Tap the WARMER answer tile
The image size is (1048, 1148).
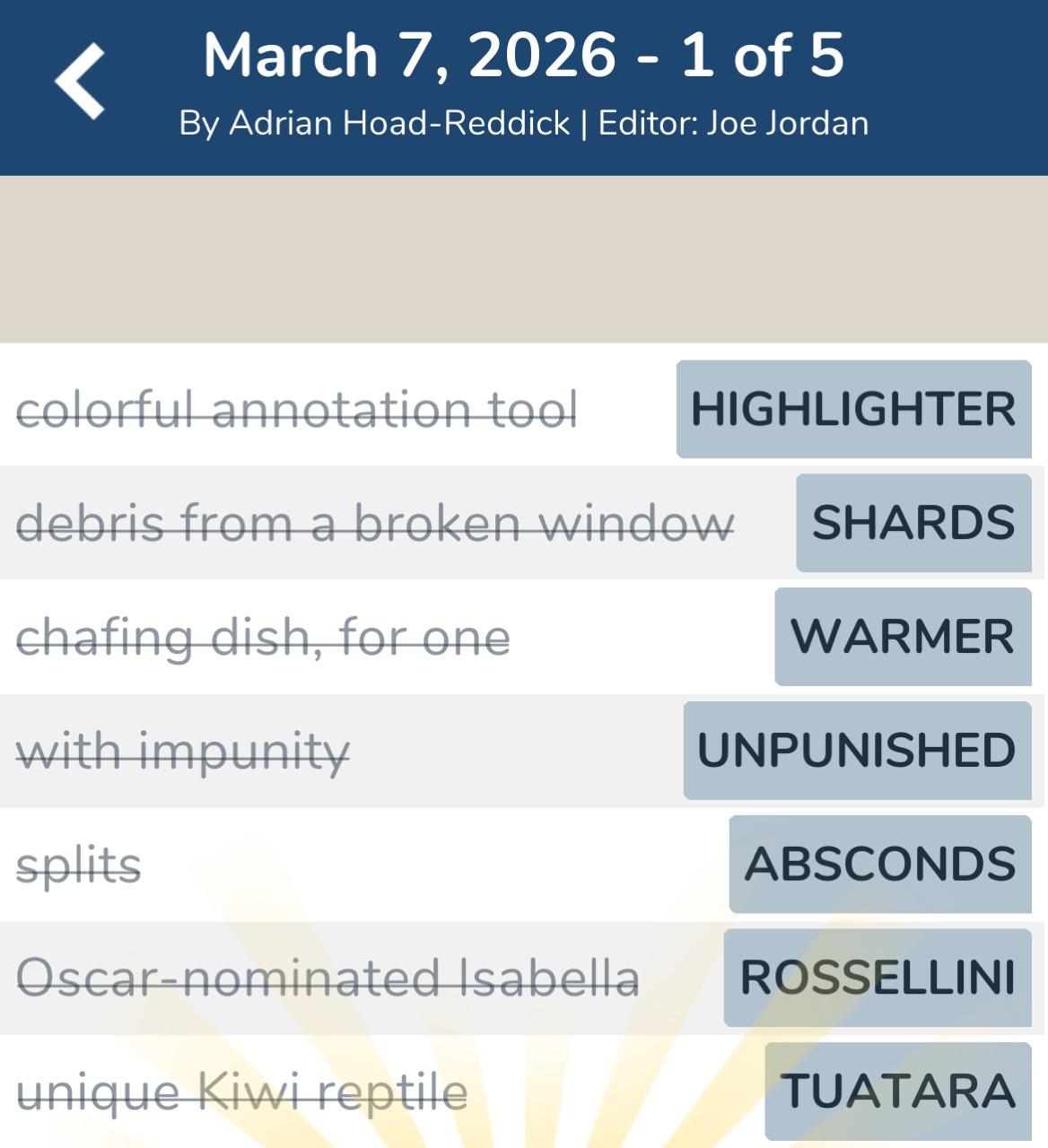[904, 638]
